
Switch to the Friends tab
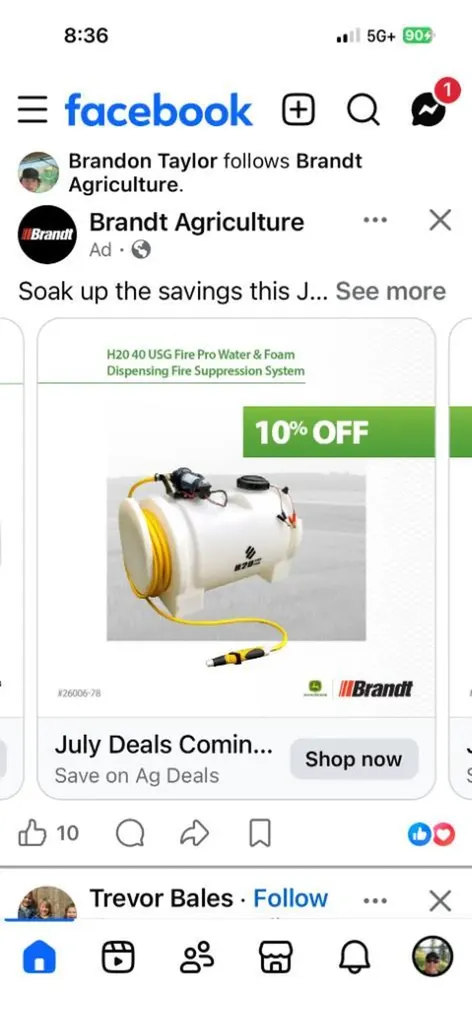(197, 957)
